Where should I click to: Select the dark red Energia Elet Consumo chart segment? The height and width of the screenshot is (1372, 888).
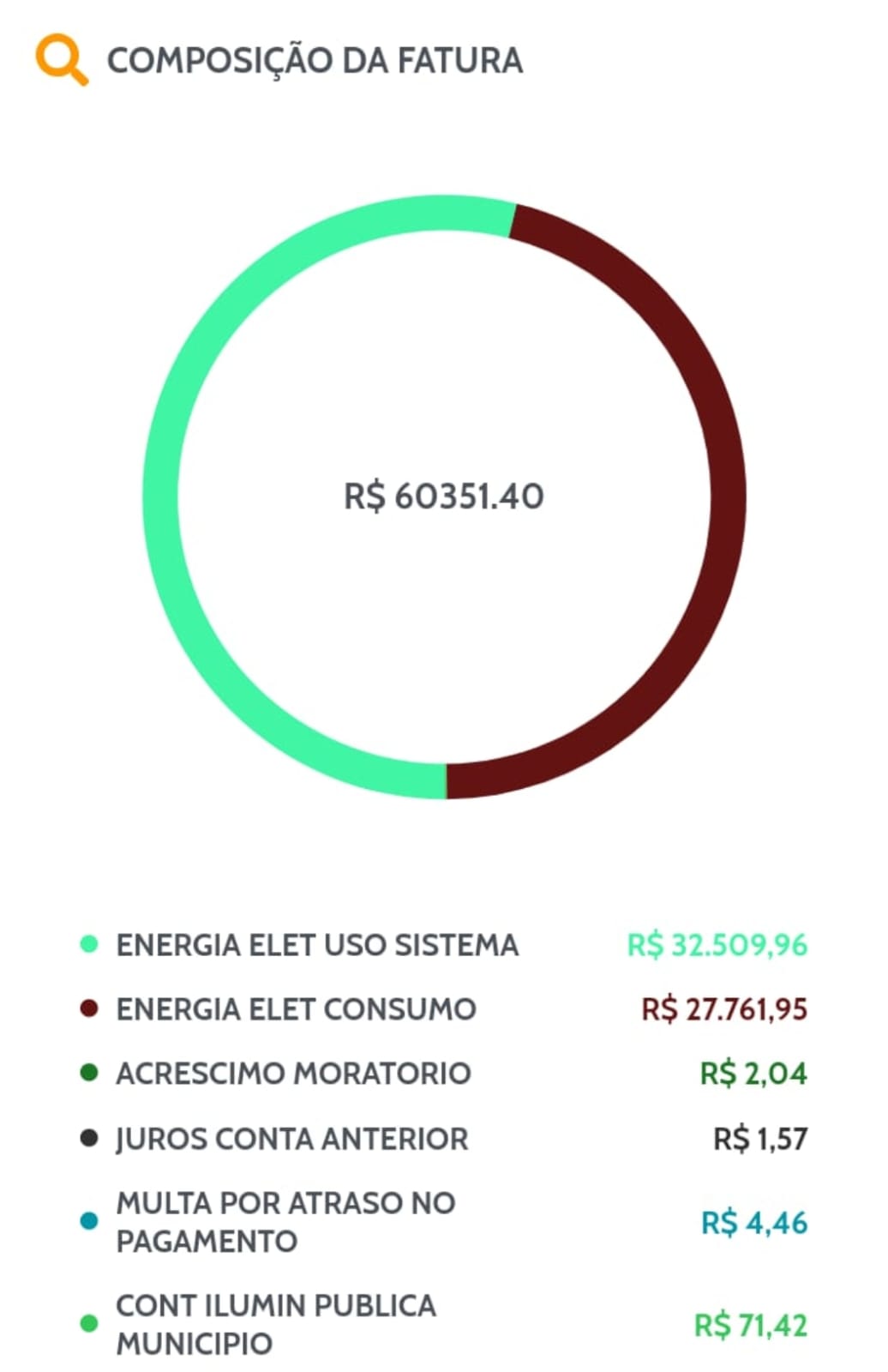click(x=727, y=497)
